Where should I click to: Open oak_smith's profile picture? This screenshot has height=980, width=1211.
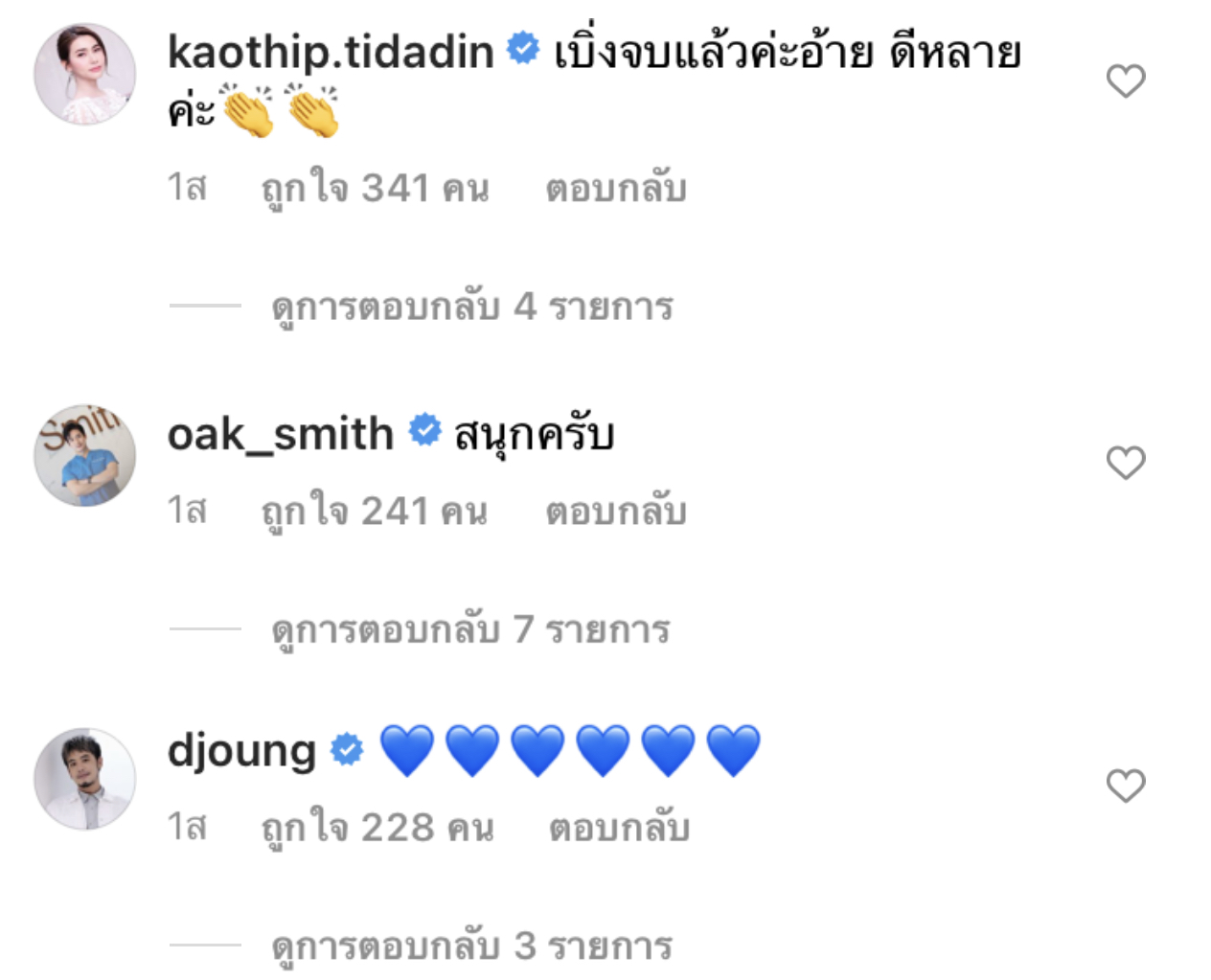(x=85, y=455)
